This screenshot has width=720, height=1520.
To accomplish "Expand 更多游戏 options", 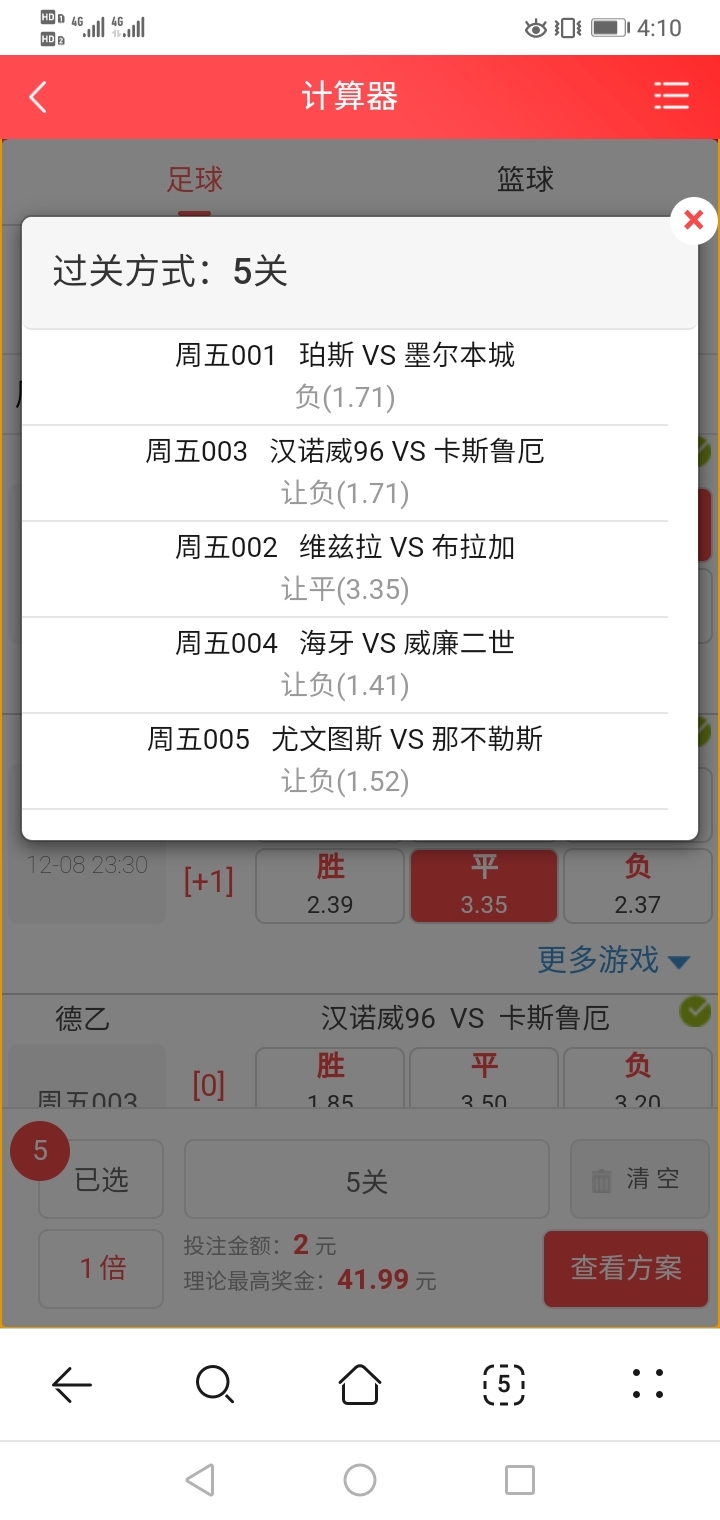I will 613,960.
